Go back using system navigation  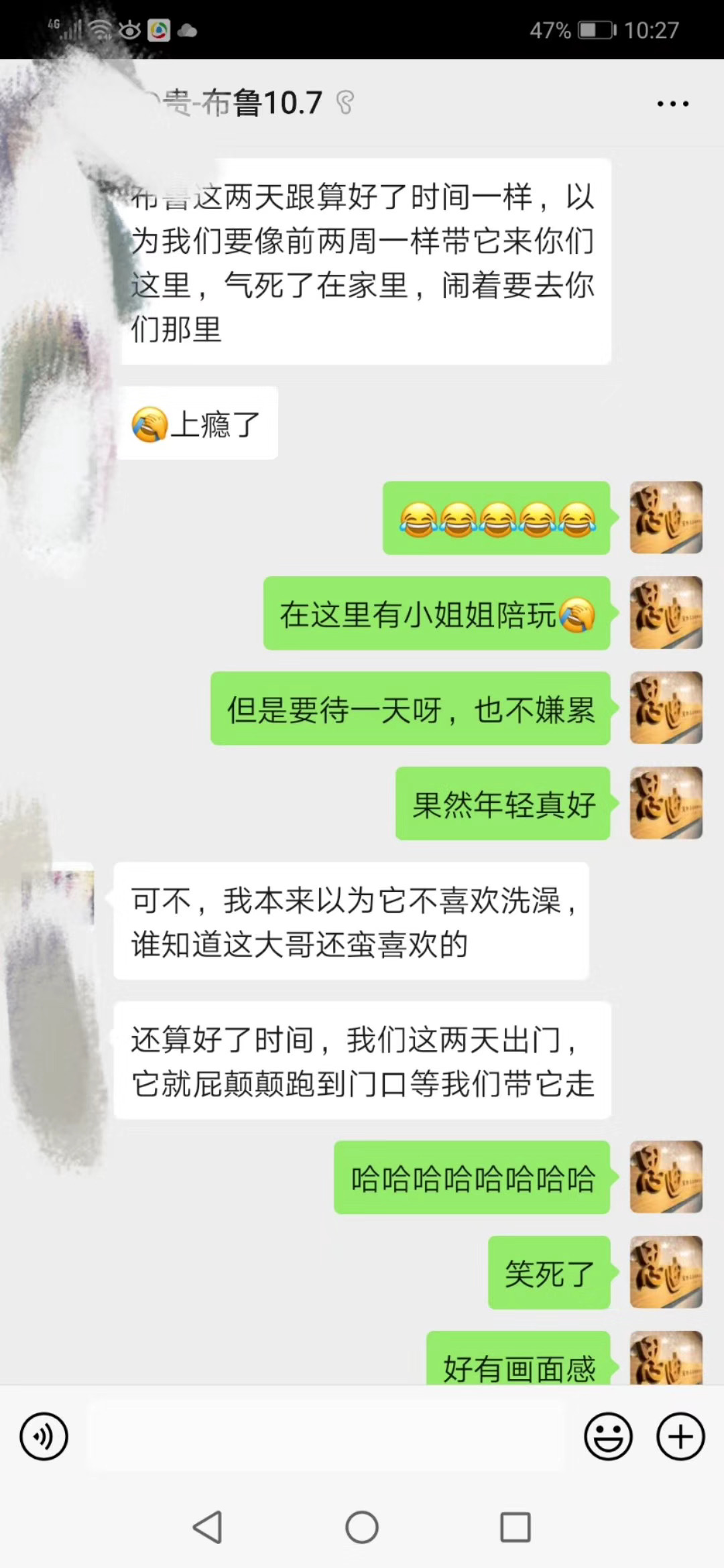[207, 1527]
